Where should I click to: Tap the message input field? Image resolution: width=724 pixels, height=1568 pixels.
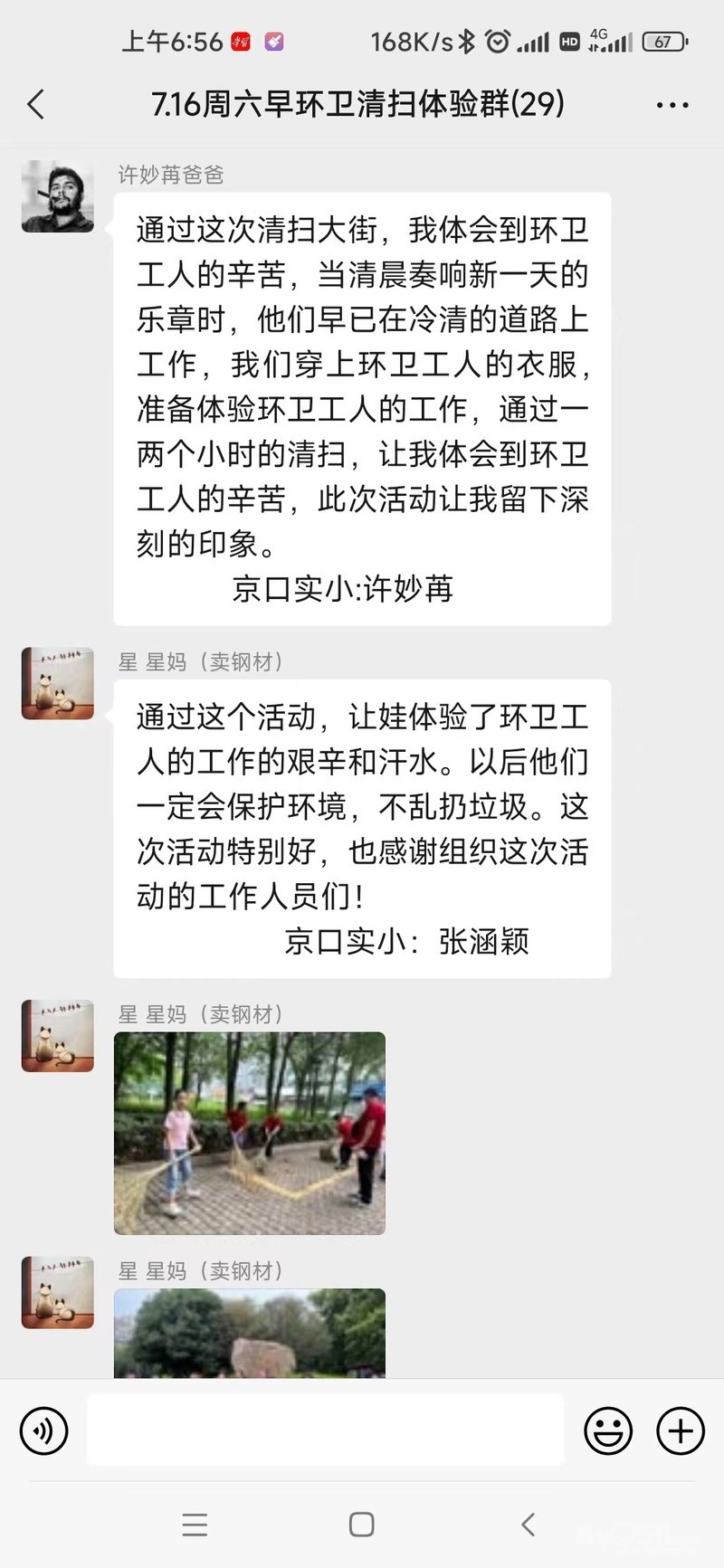[x=326, y=1430]
